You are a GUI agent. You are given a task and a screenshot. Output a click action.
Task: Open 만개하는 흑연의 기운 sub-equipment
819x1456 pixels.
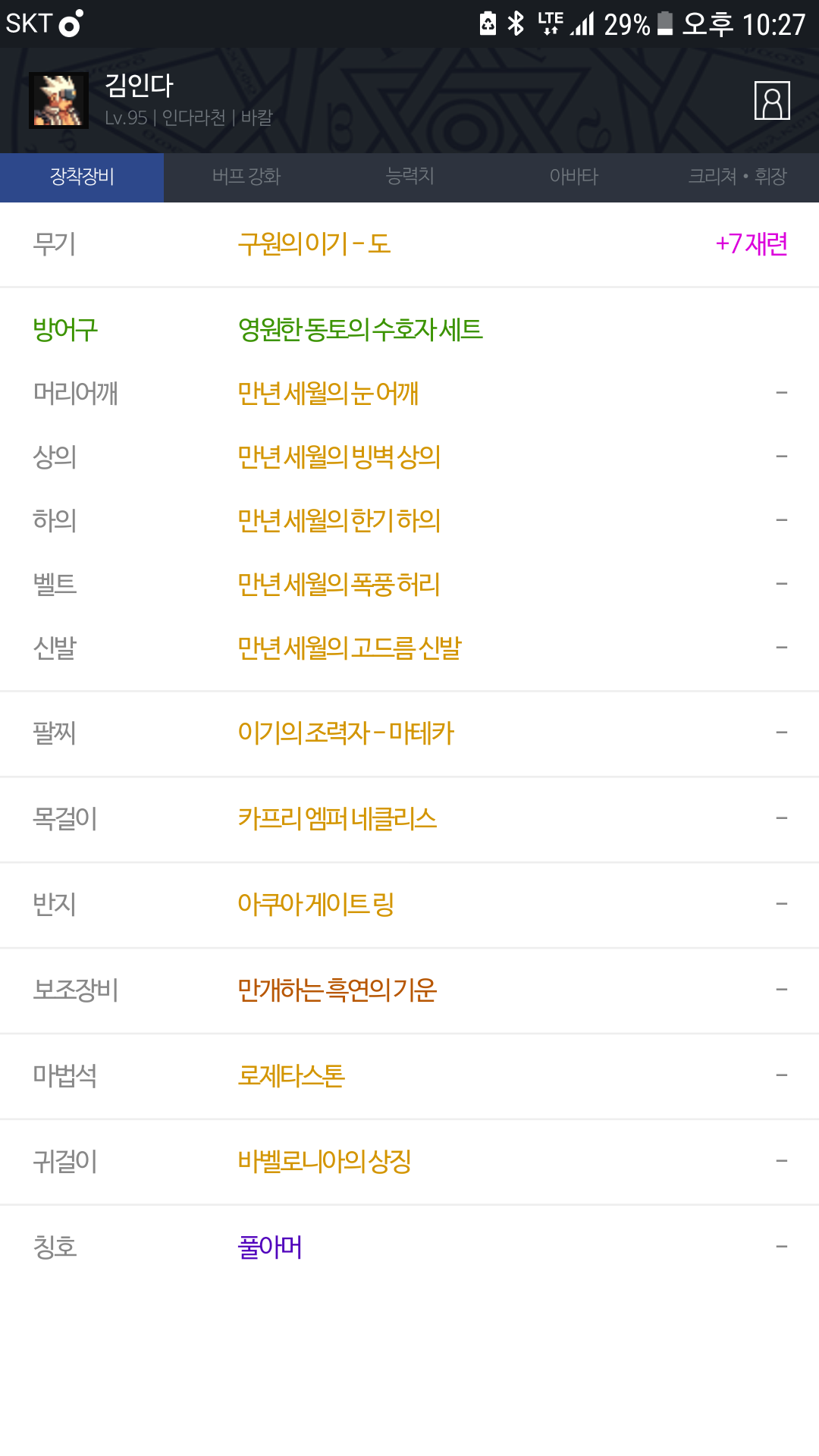[409, 990]
